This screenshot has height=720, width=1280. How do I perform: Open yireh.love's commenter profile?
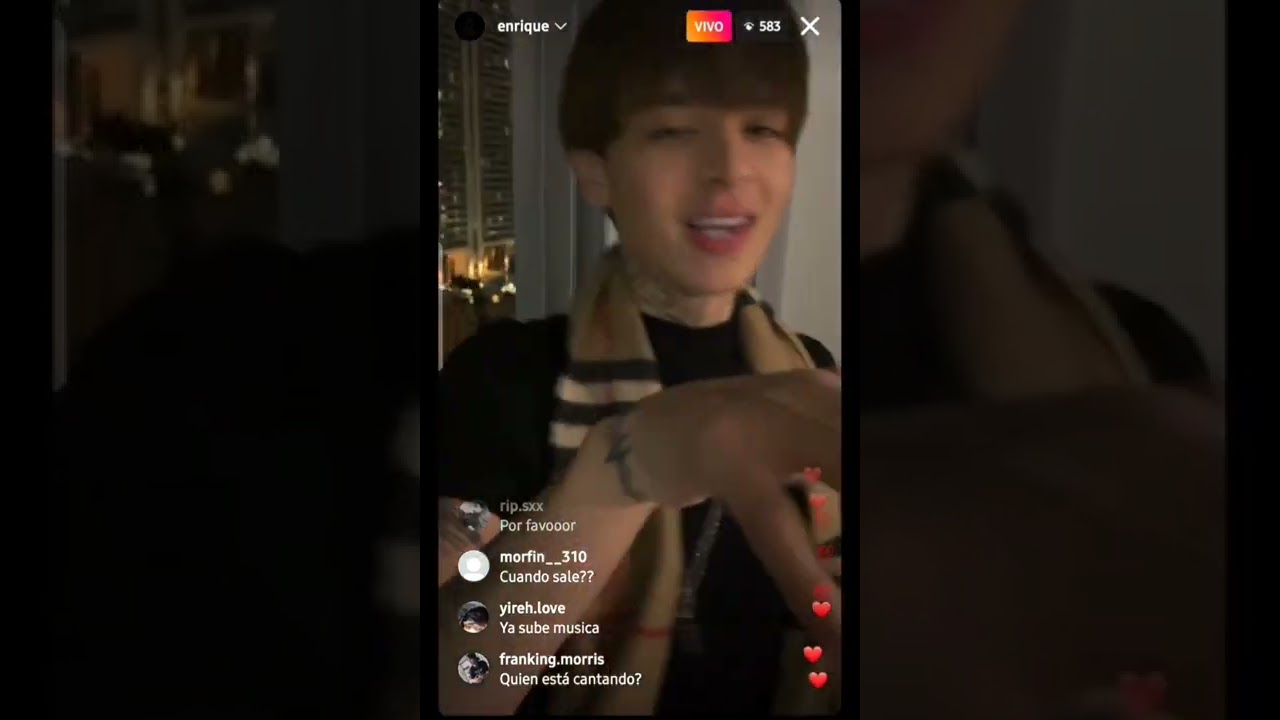pos(473,617)
